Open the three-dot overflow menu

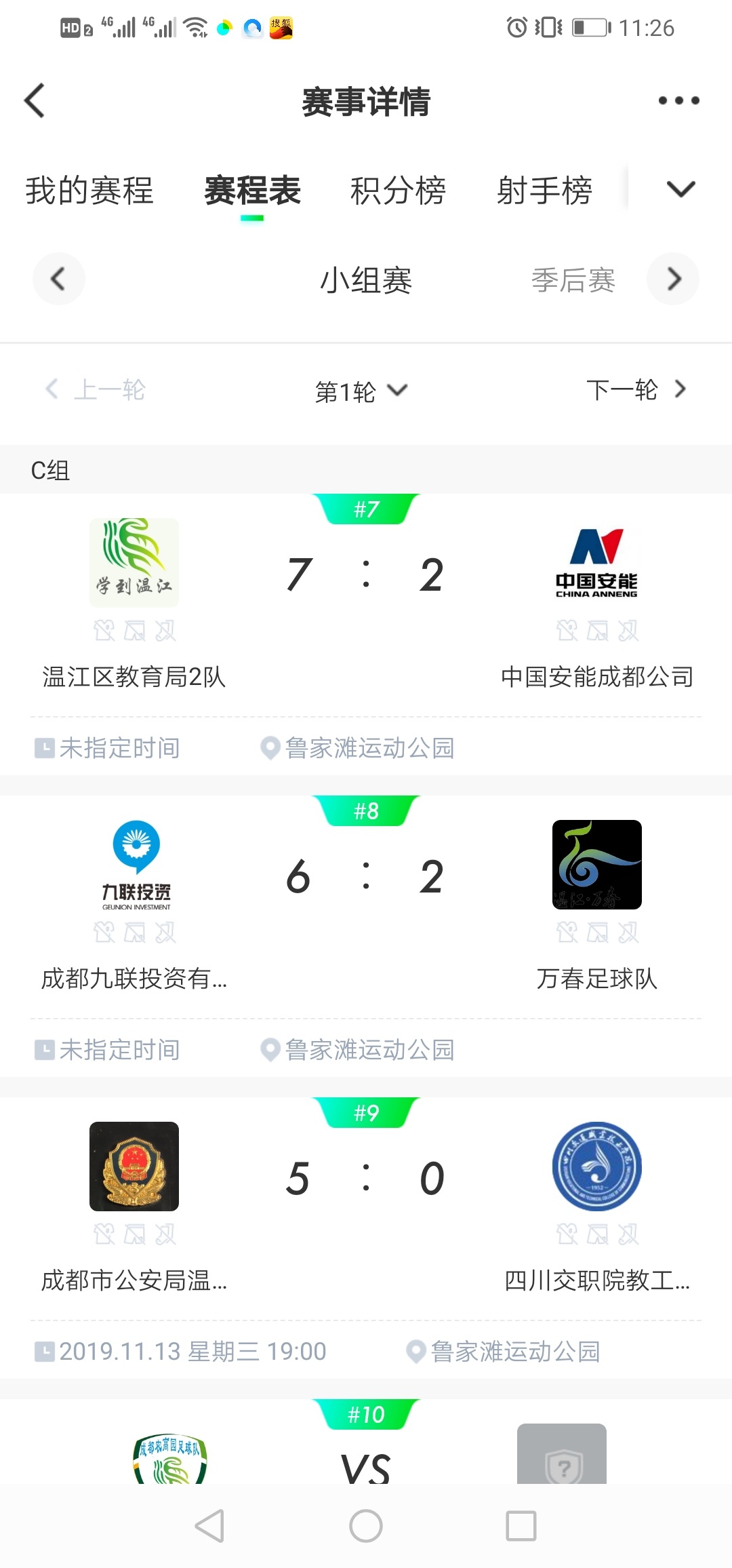(x=678, y=101)
